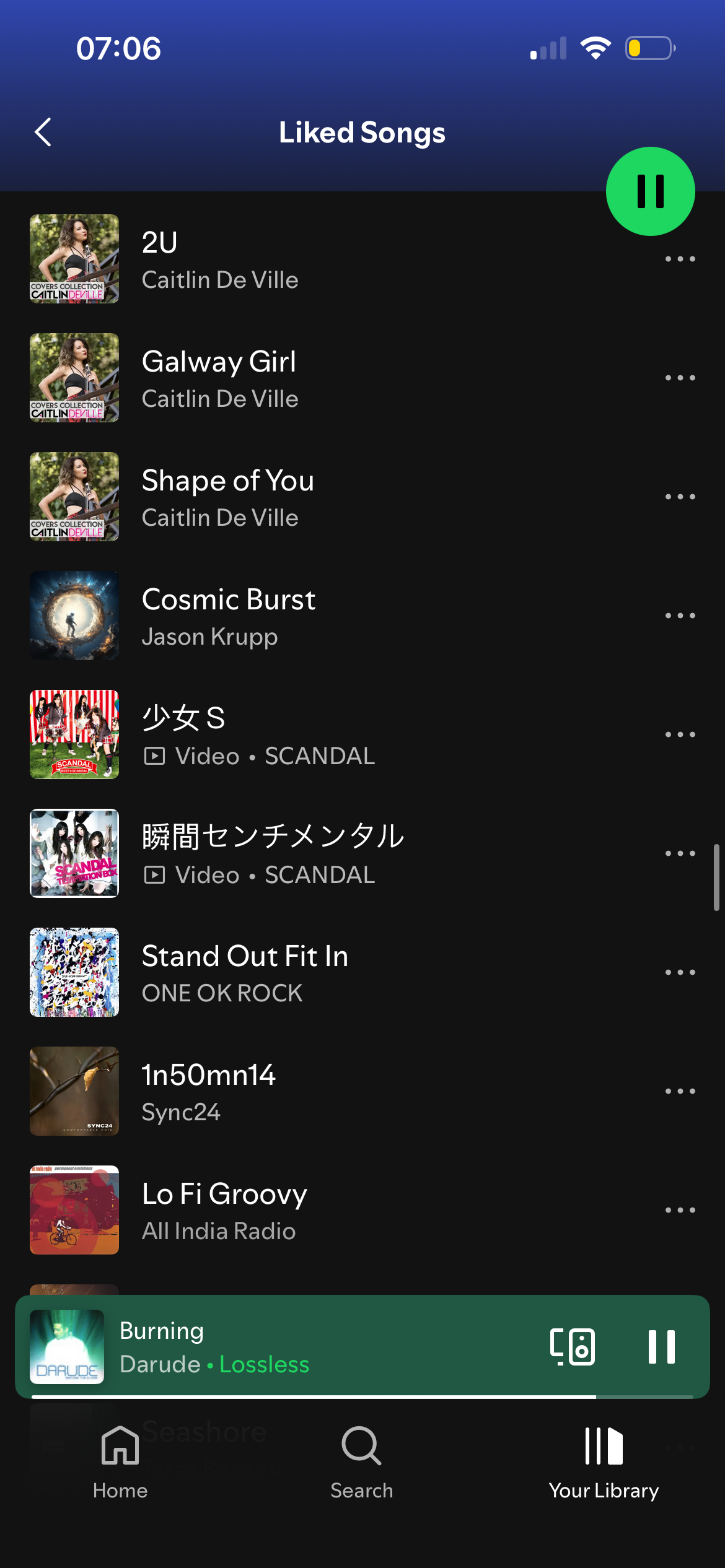Open more options for Galway Girl
The width and height of the screenshot is (725, 1568).
coord(680,378)
